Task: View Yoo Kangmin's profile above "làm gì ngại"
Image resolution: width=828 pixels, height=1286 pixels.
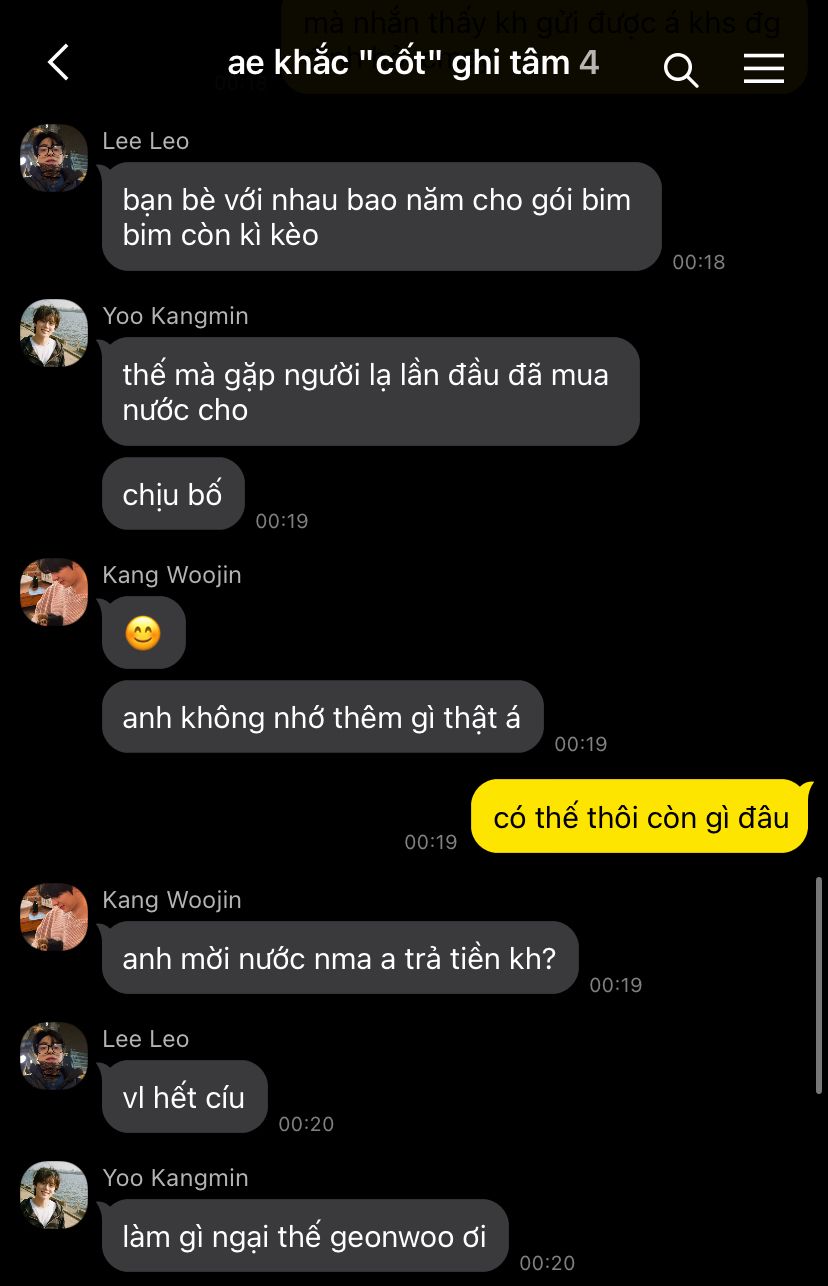Action: 54,1195
